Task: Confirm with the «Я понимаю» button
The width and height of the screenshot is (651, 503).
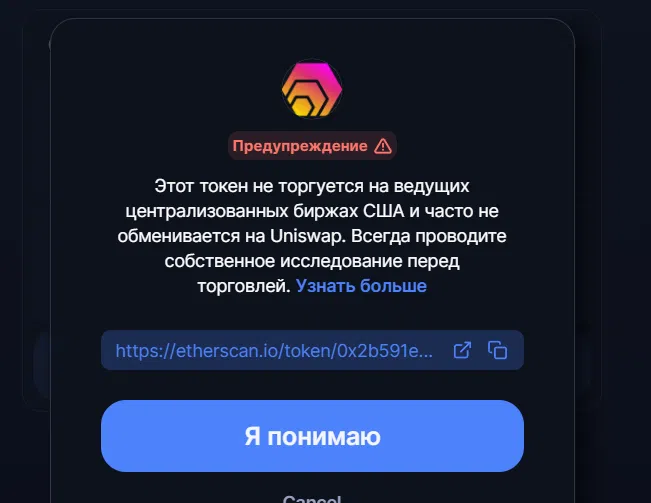Action: [312, 437]
